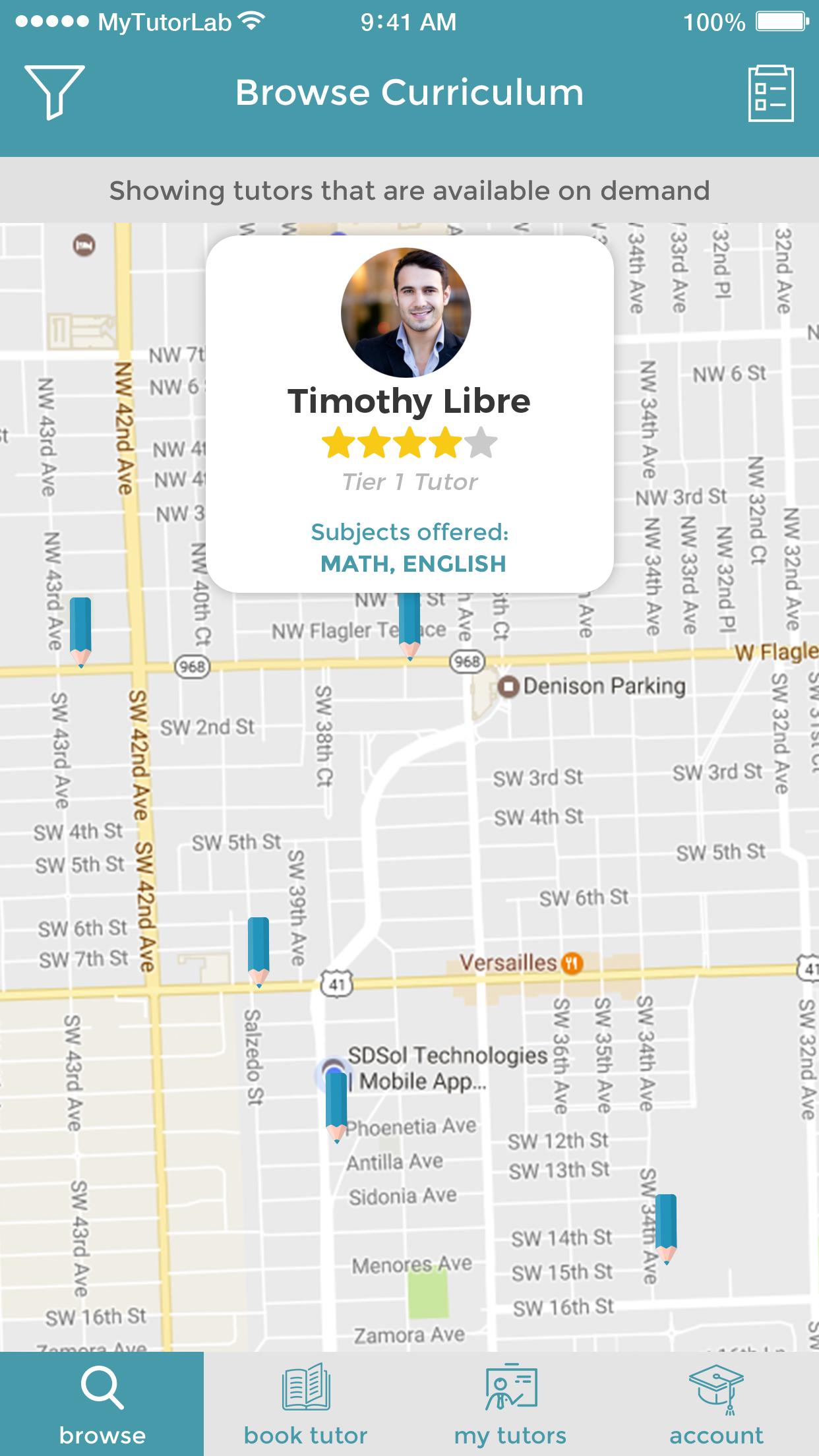Viewport: 819px width, 1456px height.
Task: Switch to the browse tab
Action: point(102,1403)
